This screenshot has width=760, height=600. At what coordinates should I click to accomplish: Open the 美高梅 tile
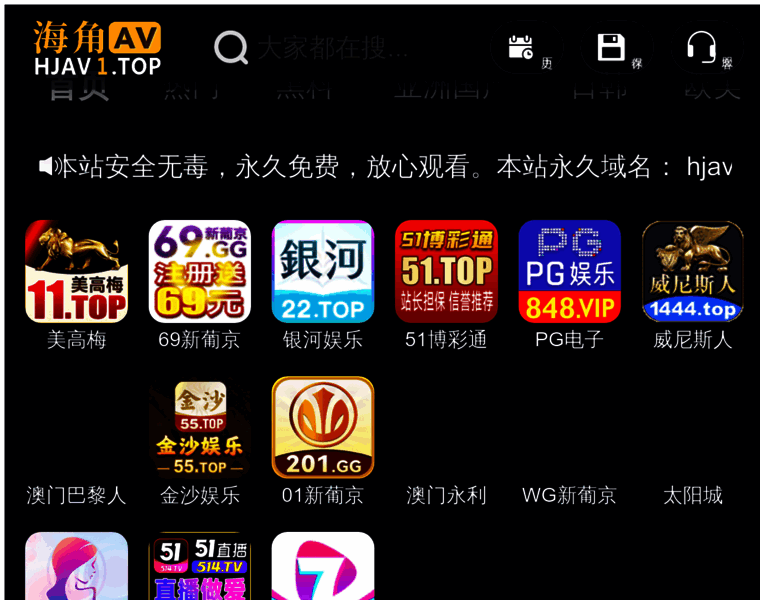point(76,272)
